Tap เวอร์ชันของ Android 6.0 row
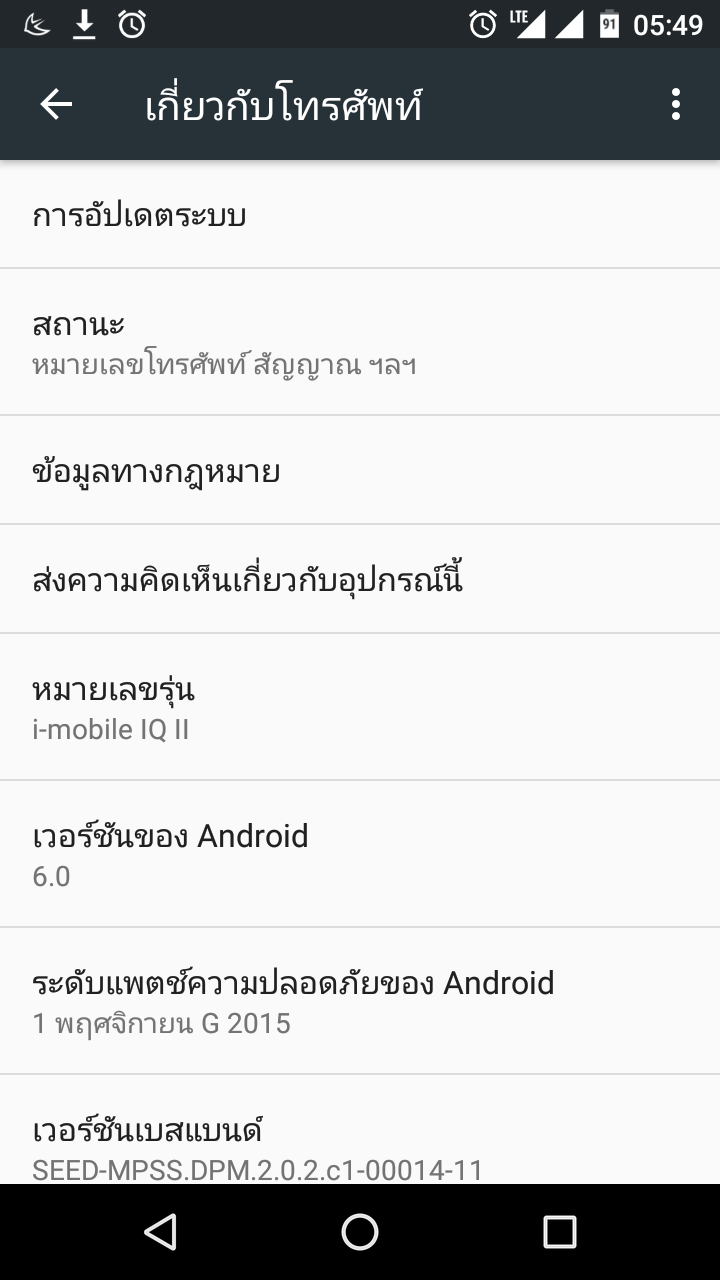720x1280 pixels. point(360,854)
